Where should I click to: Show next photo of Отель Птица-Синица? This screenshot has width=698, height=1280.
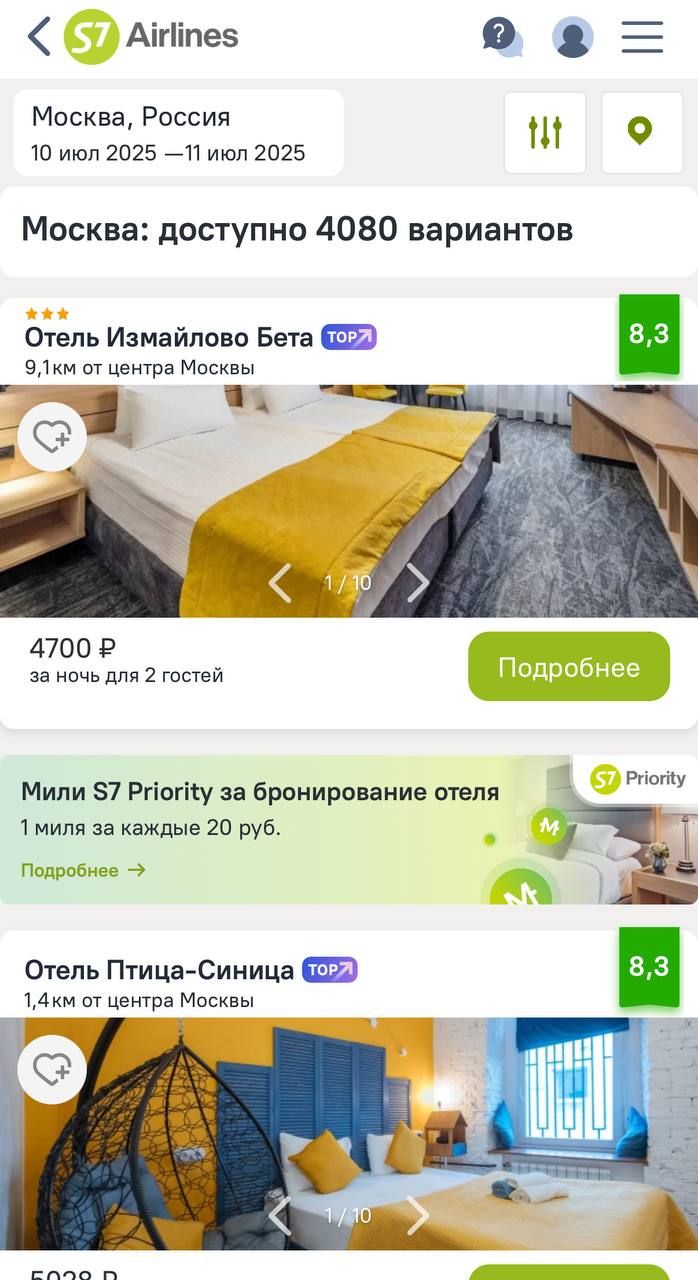[417, 1215]
